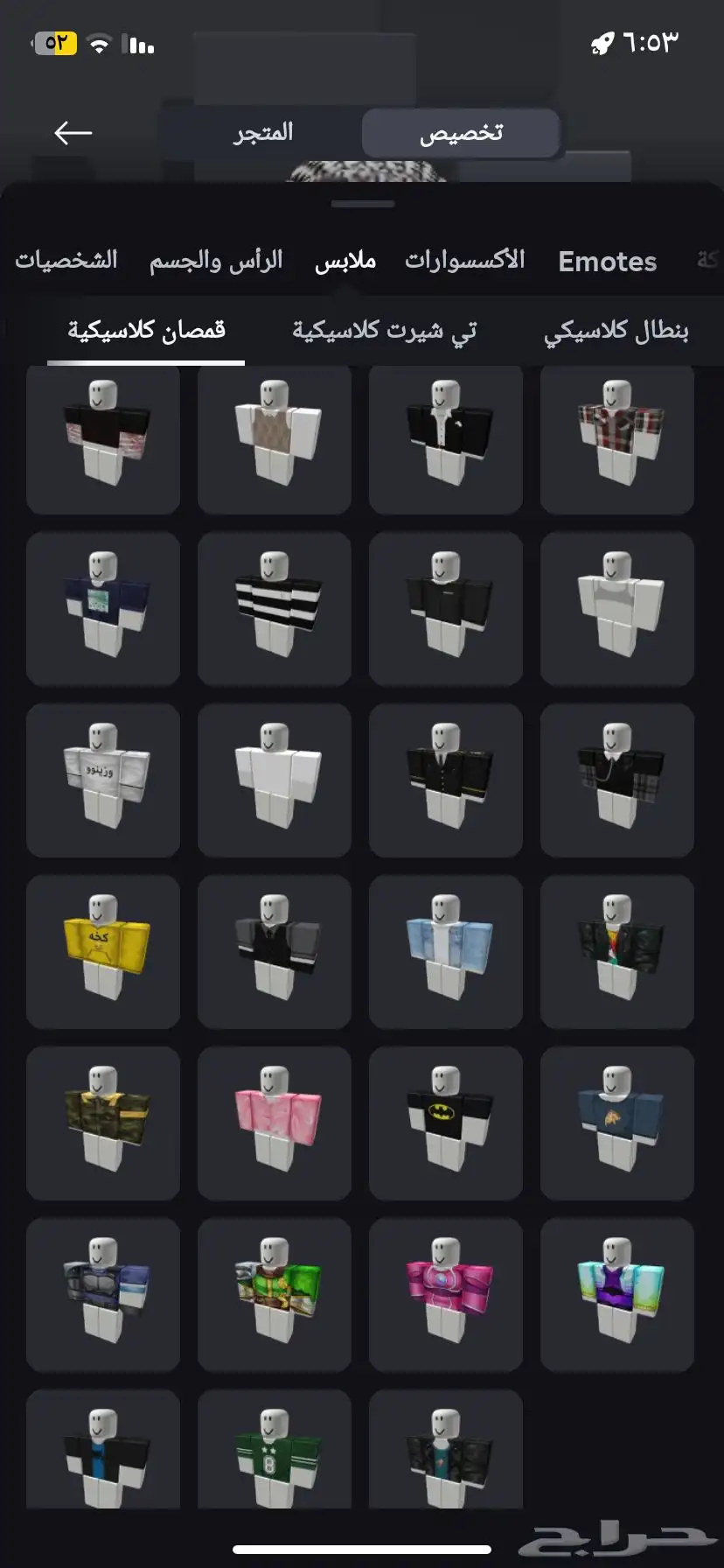Pick the camouflage shirt
724x1568 pixels.
103,1123
